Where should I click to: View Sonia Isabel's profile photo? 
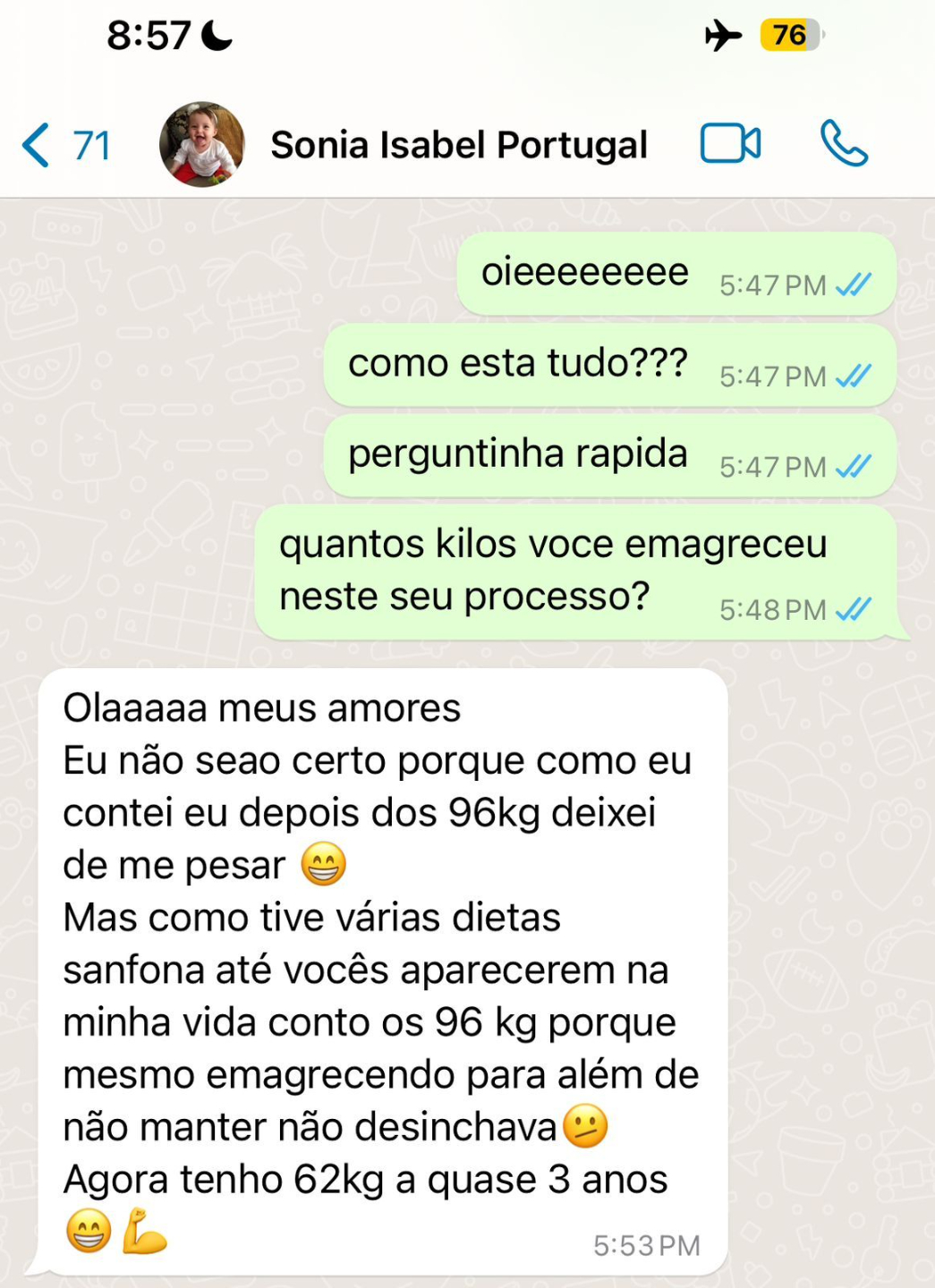[202, 144]
